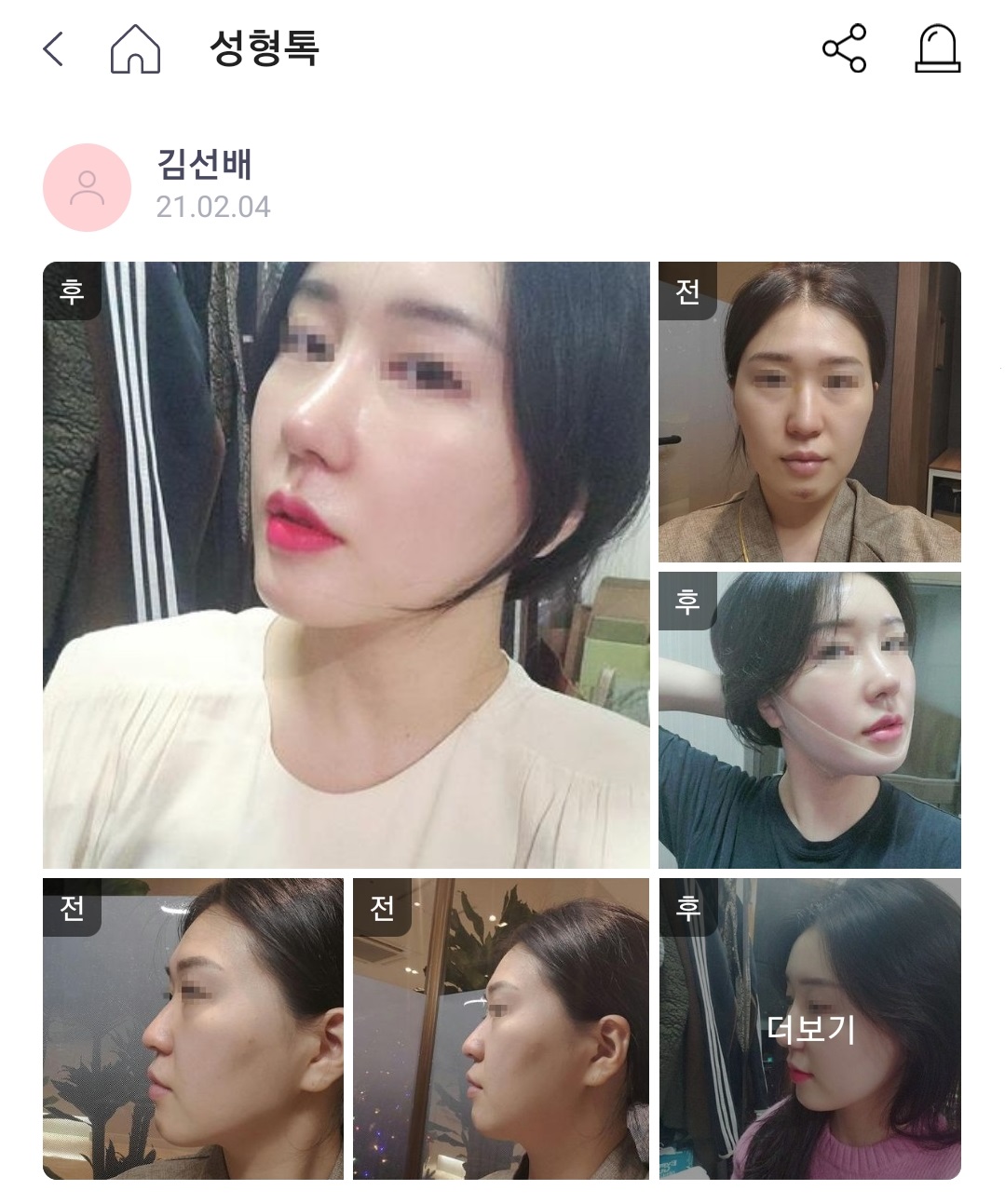
Task: Share this 성형톡 post
Action: point(844,48)
